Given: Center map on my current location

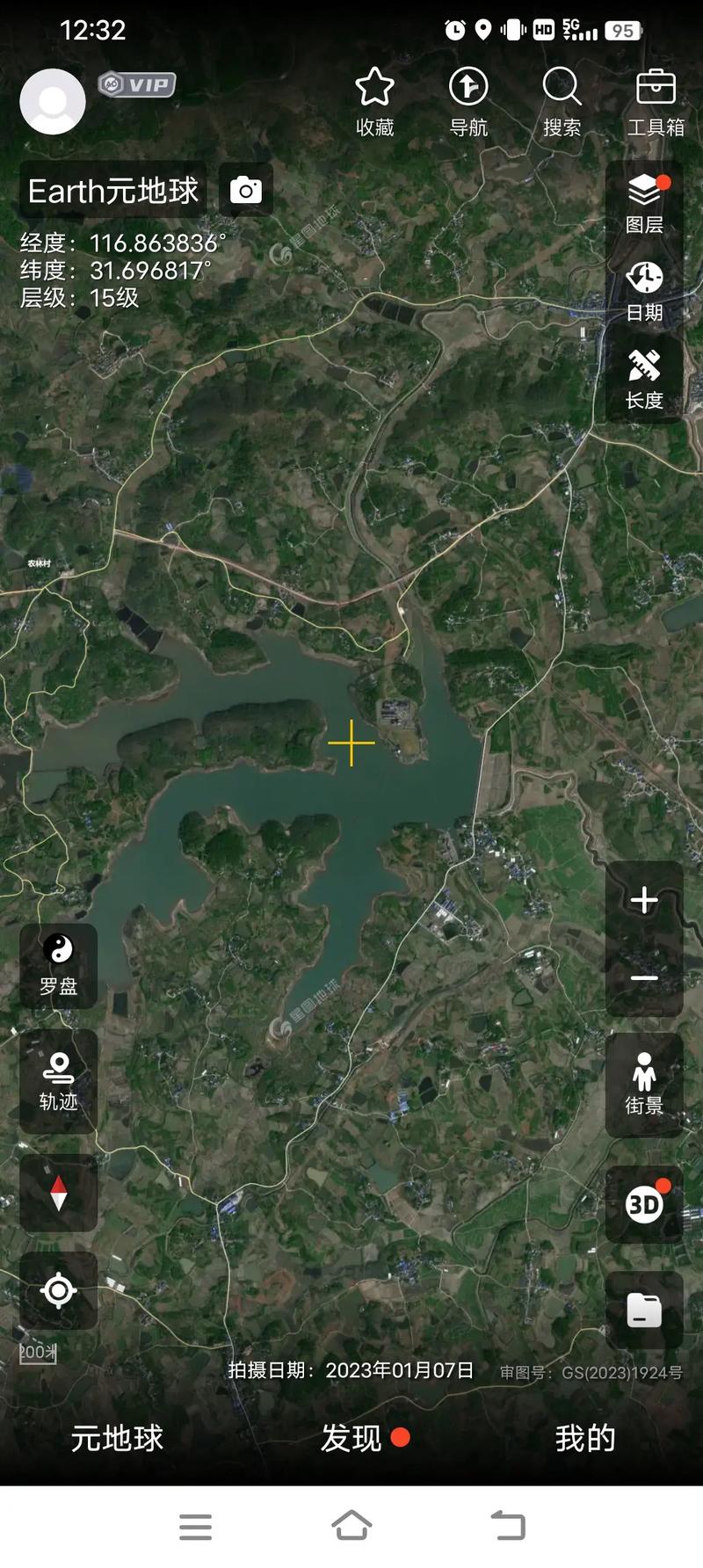Looking at the screenshot, I should [59, 1290].
